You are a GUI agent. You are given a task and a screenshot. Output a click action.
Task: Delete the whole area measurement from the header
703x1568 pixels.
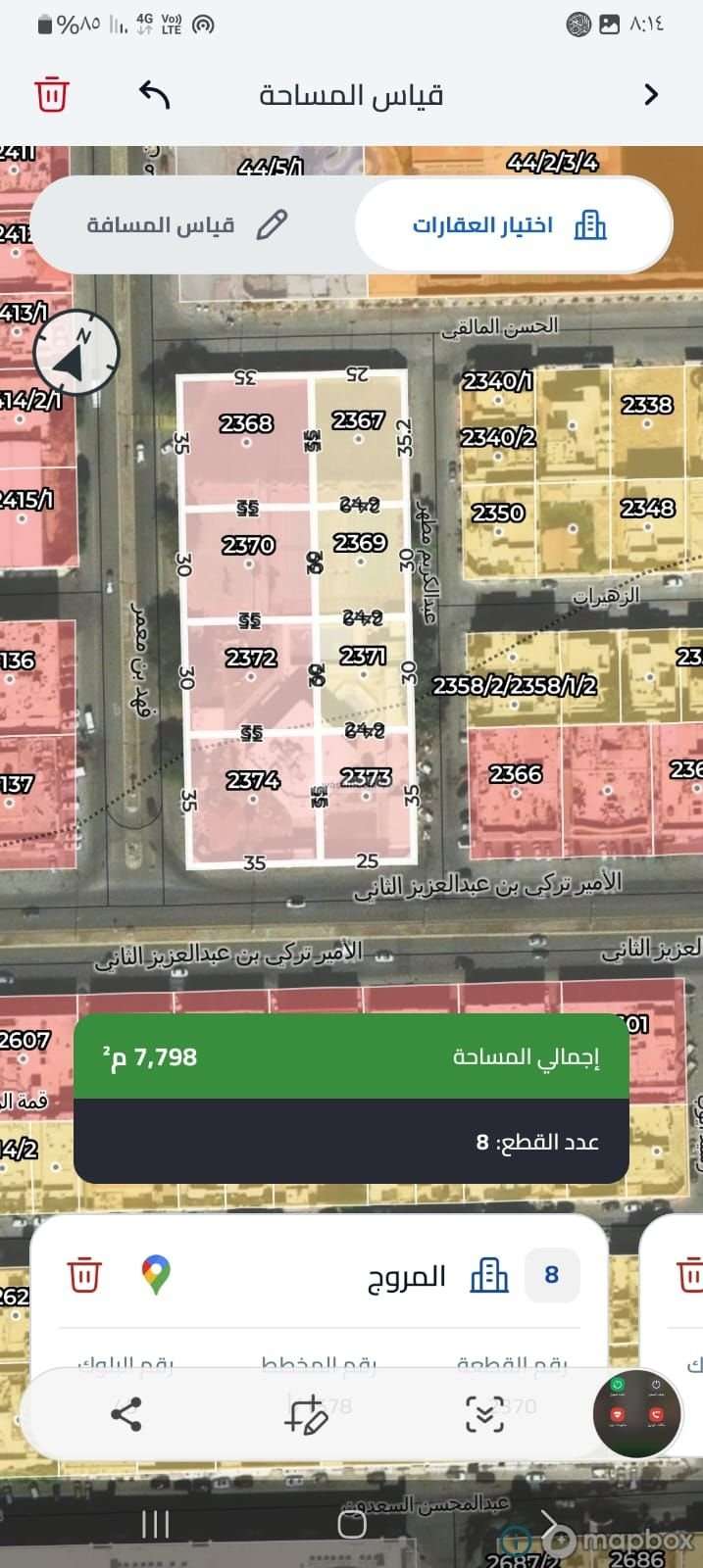[x=52, y=95]
